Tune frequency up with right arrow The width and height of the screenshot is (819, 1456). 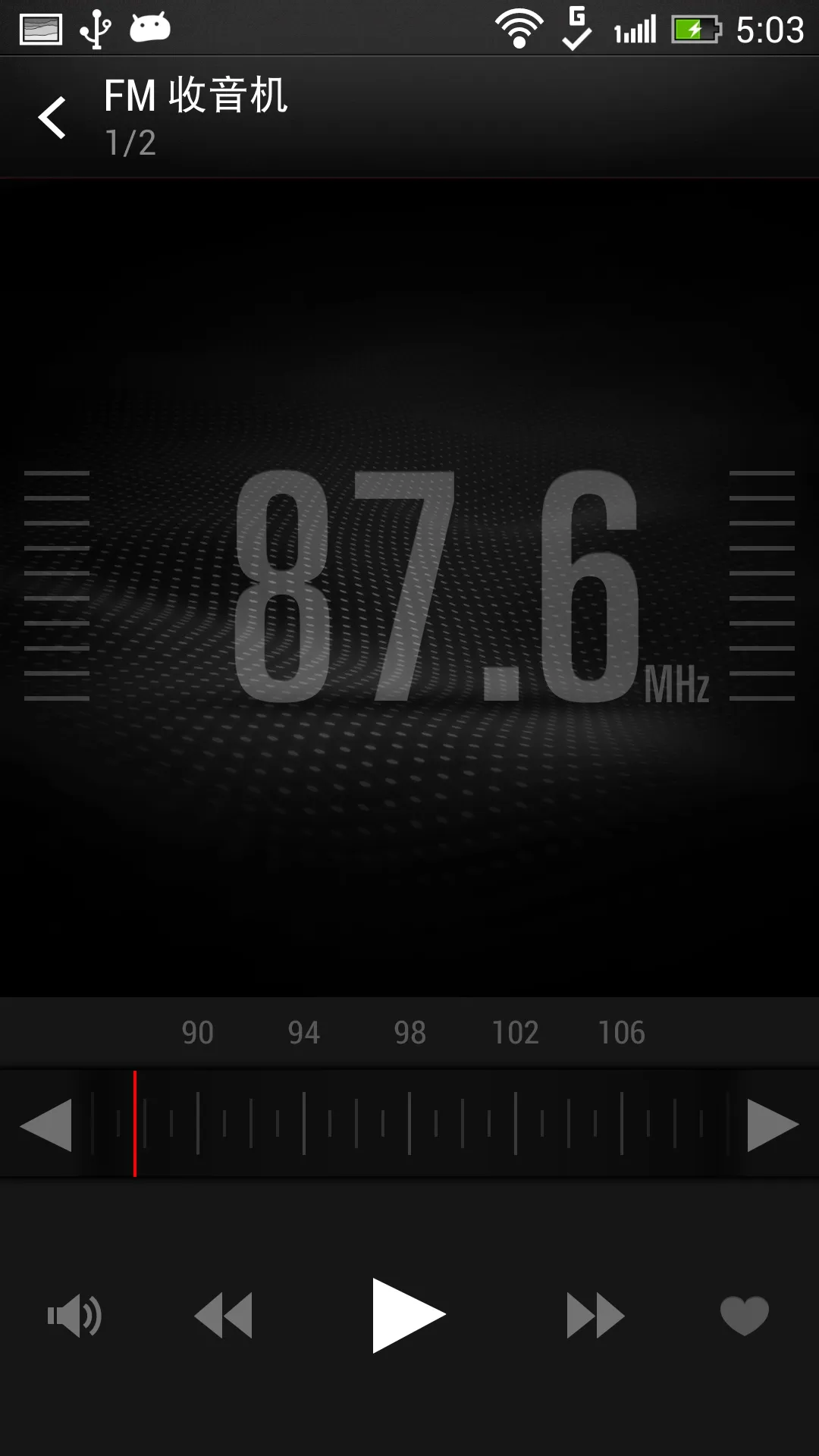(773, 1125)
